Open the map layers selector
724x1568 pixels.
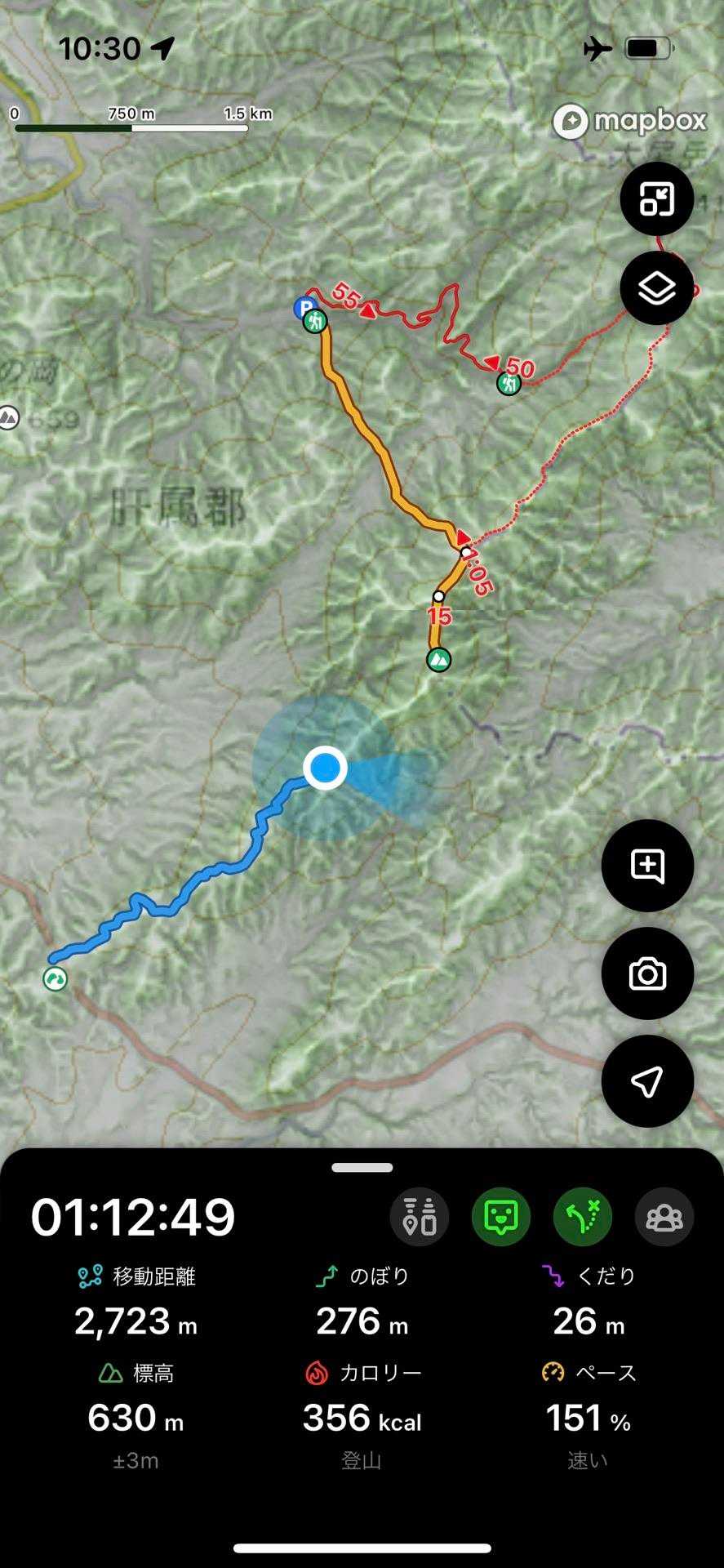(x=656, y=288)
